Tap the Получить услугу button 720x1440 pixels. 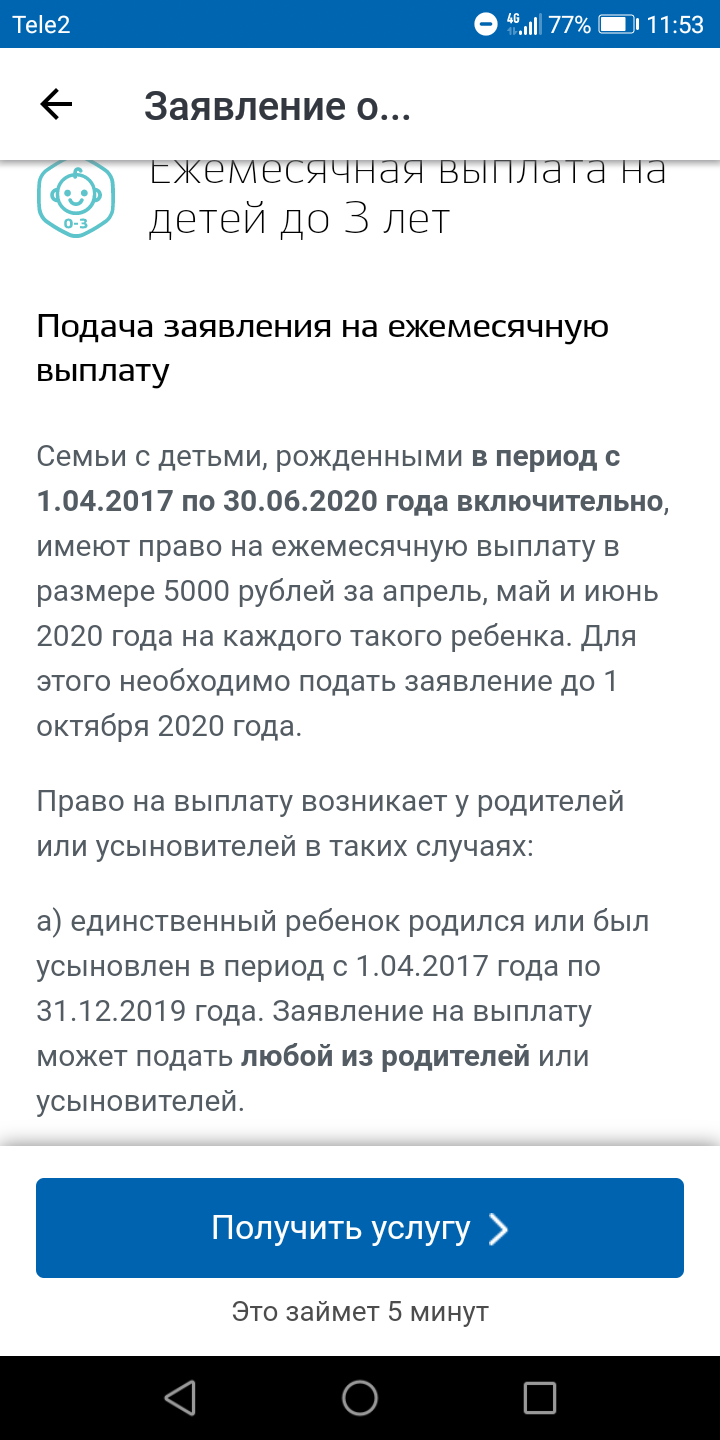(x=360, y=1227)
